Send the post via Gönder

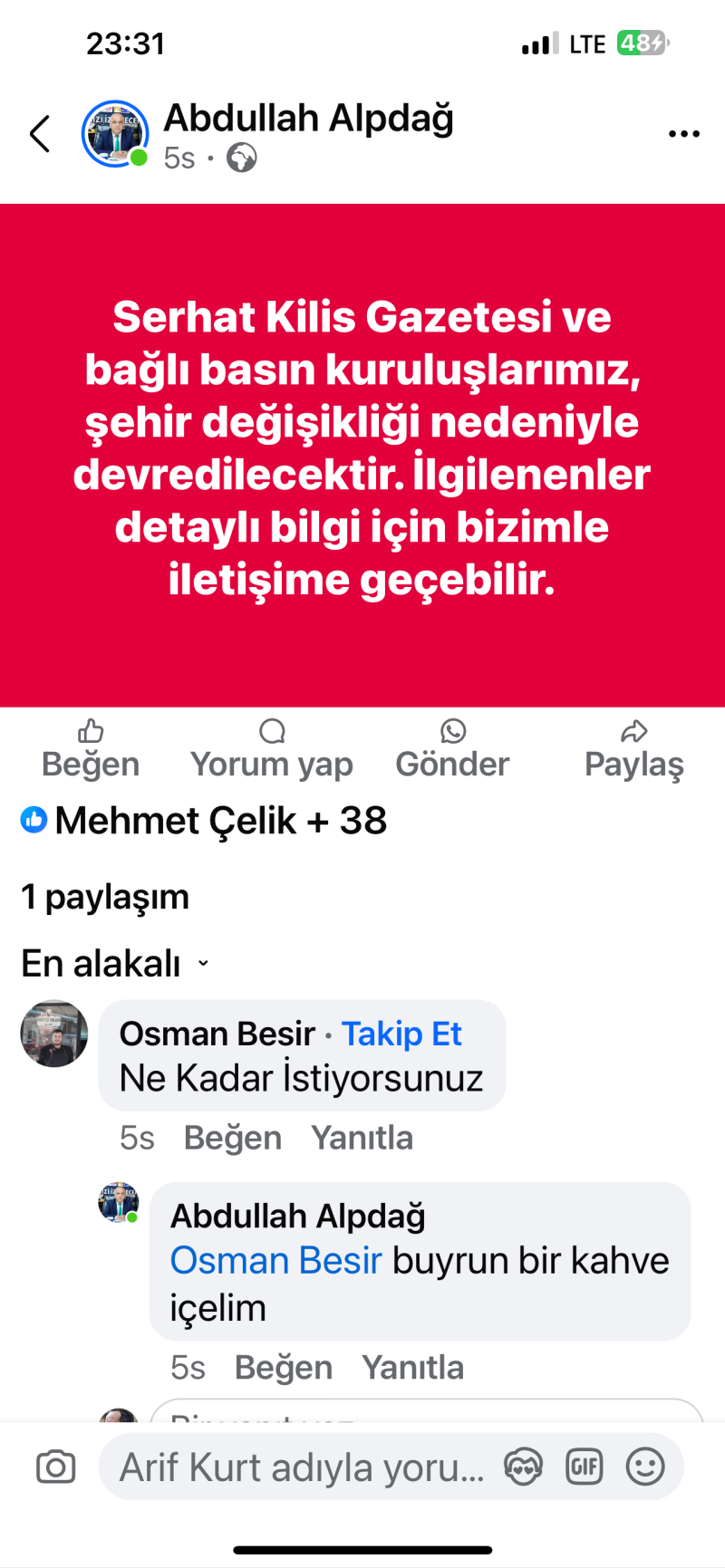pyautogui.click(x=453, y=749)
